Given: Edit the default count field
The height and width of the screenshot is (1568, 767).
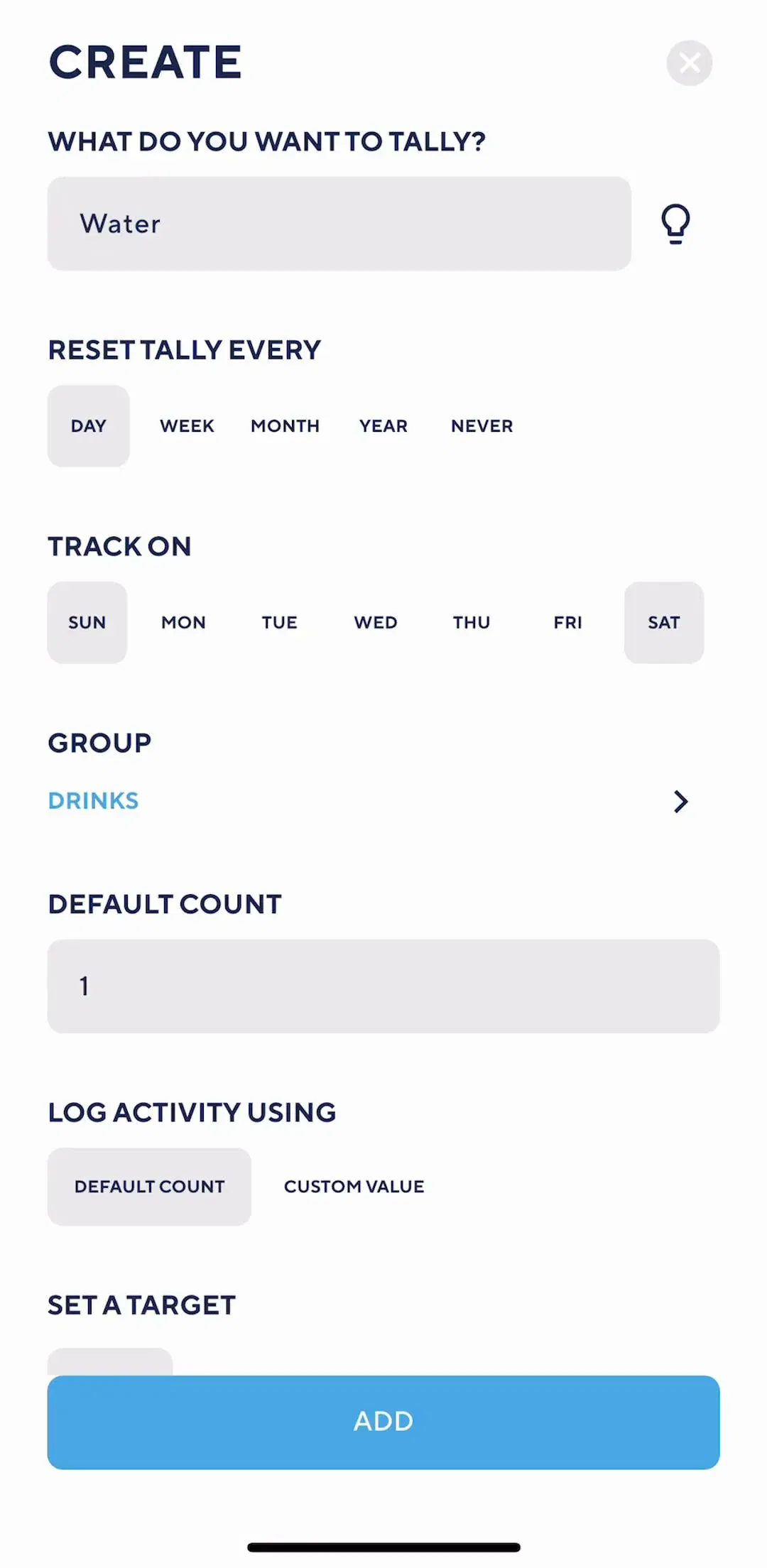Looking at the screenshot, I should [x=383, y=986].
